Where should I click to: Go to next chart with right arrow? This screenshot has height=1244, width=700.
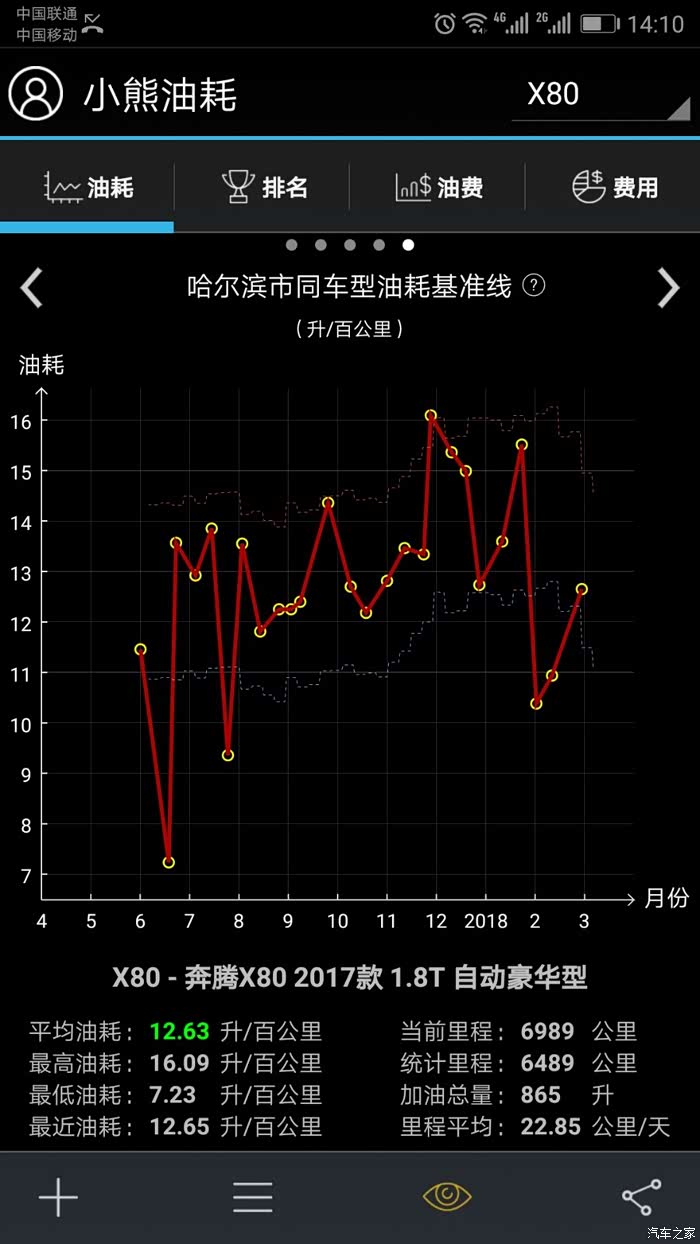click(x=668, y=288)
